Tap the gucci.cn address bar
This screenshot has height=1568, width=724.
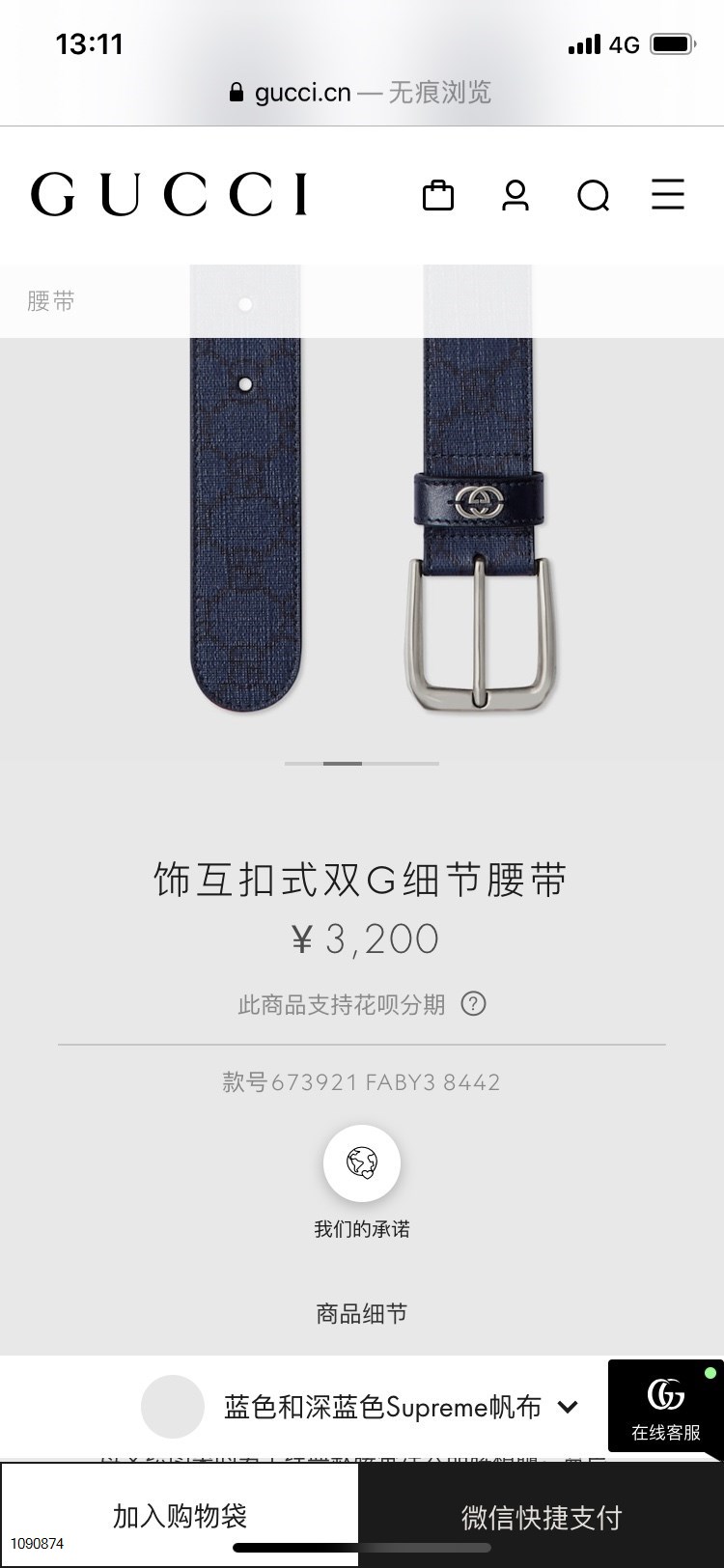(361, 93)
